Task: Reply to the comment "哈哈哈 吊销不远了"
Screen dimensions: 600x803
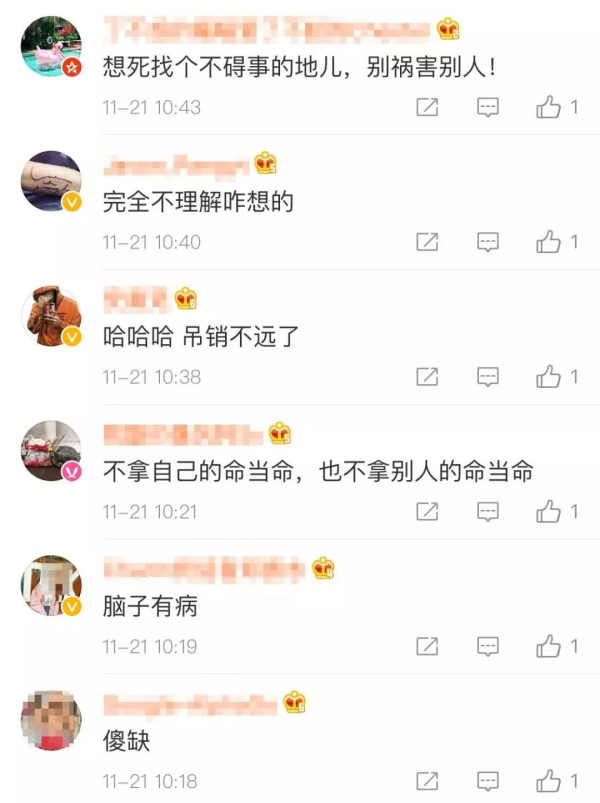Action: [487, 377]
